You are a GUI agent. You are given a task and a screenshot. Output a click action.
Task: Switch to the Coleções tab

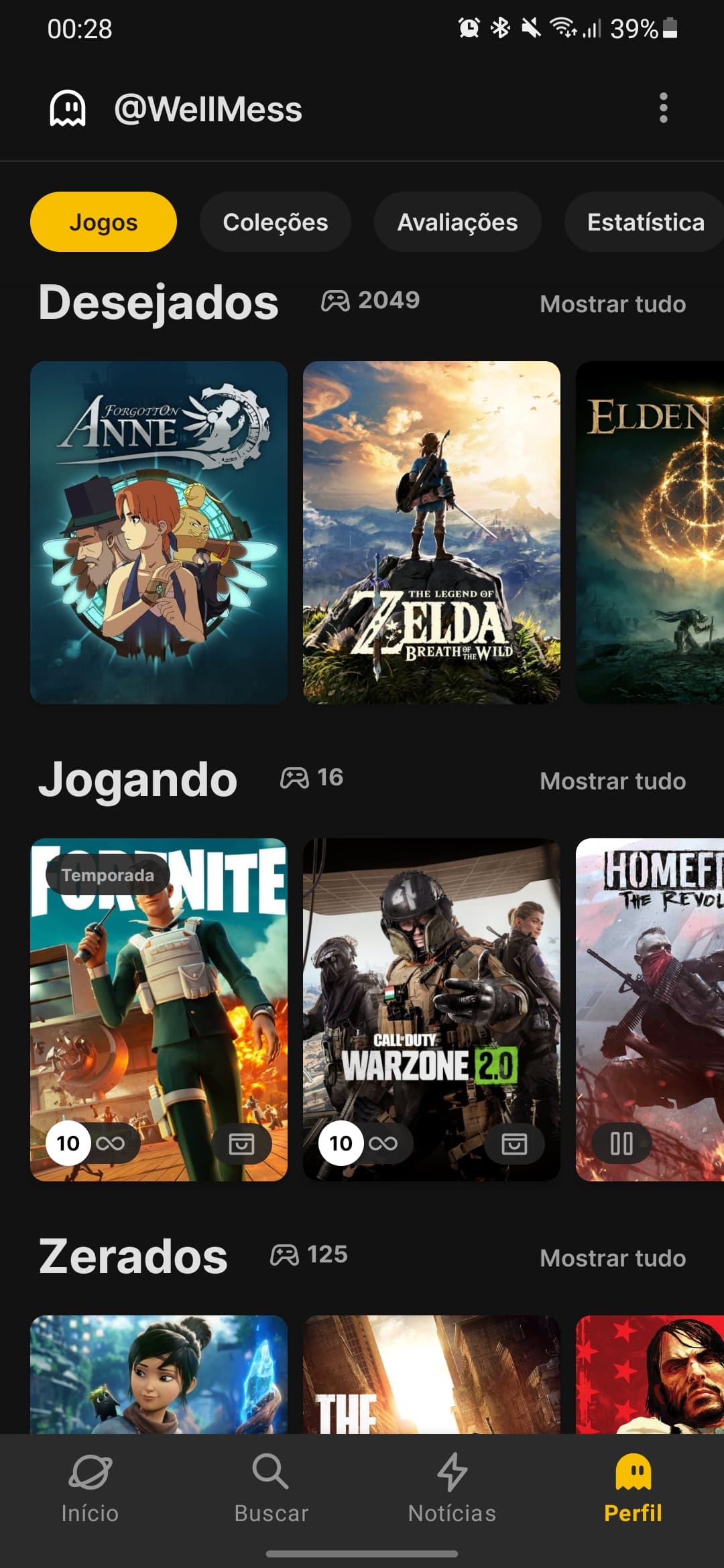(x=275, y=222)
